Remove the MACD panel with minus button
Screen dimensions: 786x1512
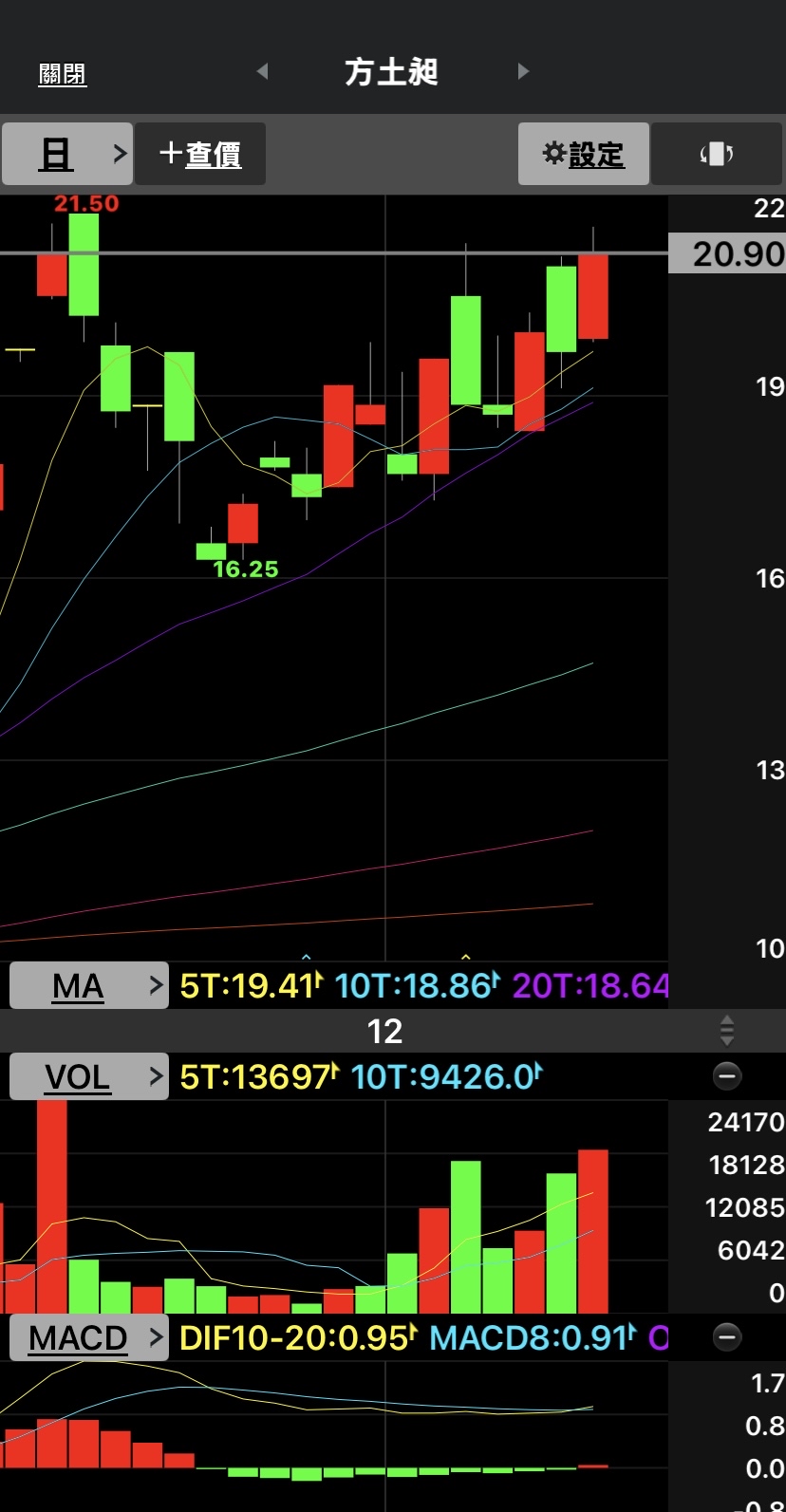727,1337
